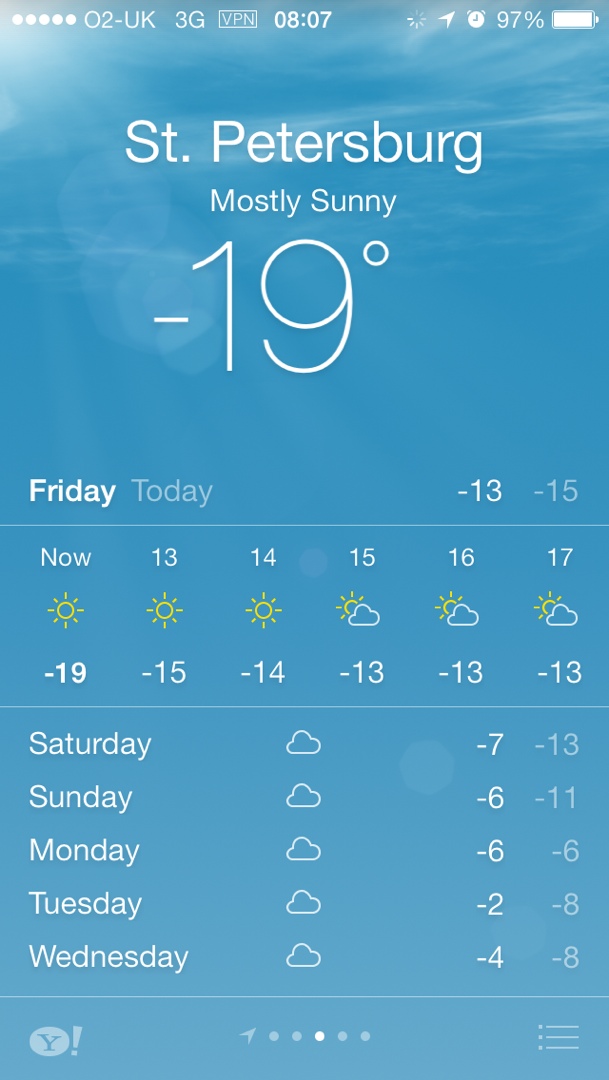Tap the page indicator dots
The image size is (609, 1080).
tap(307, 1037)
